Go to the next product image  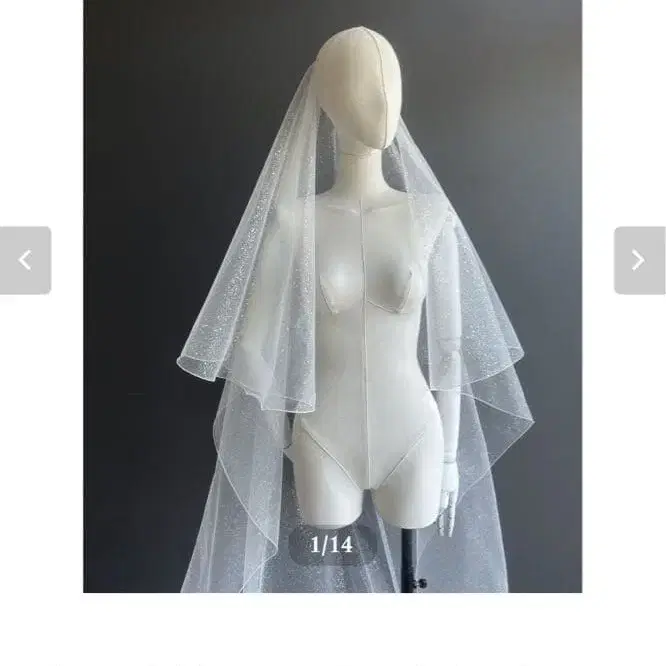640,260
